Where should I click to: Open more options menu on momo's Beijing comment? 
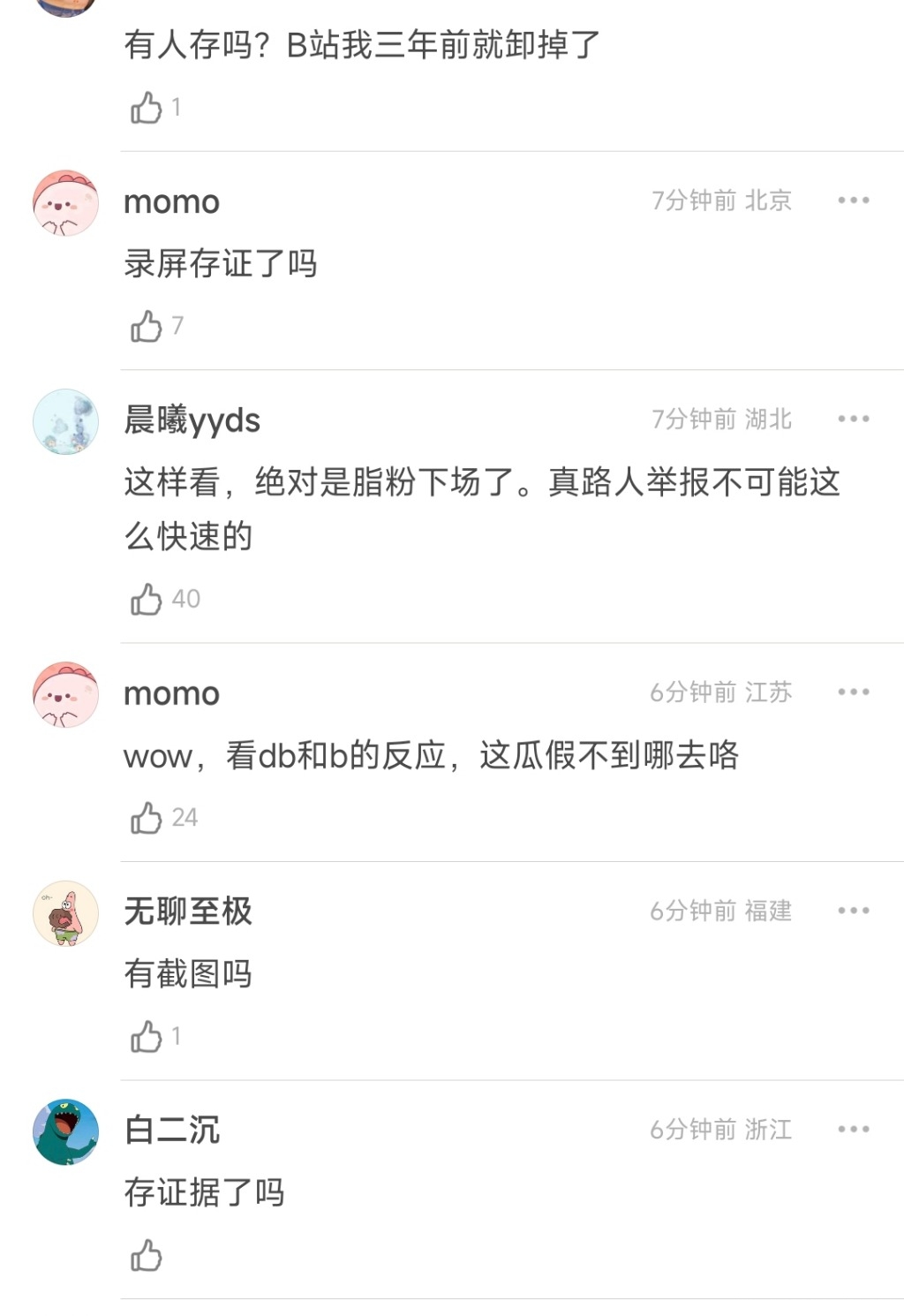[x=850, y=200]
